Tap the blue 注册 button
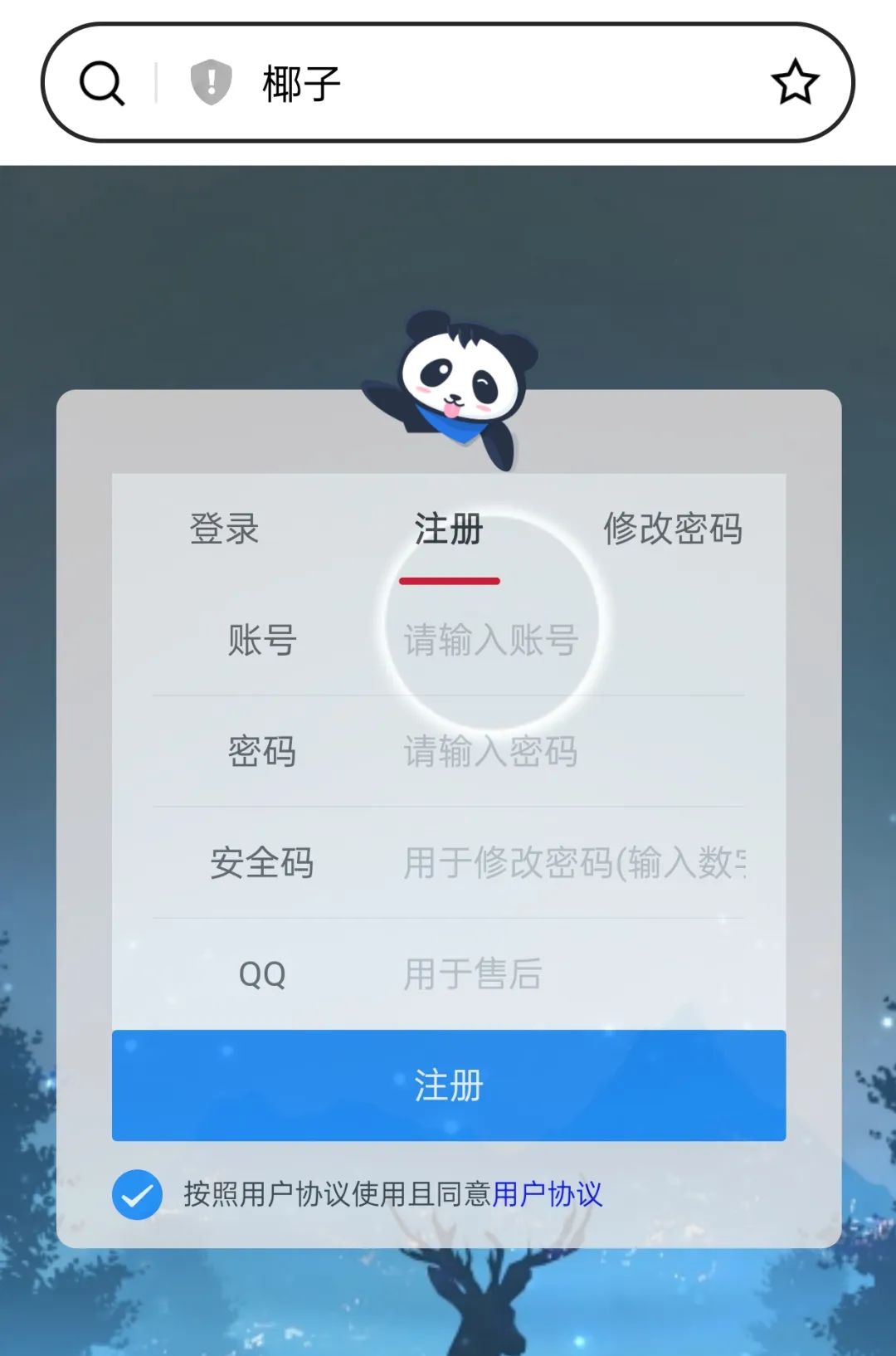Viewport: 896px width, 1356px height. point(448,1085)
